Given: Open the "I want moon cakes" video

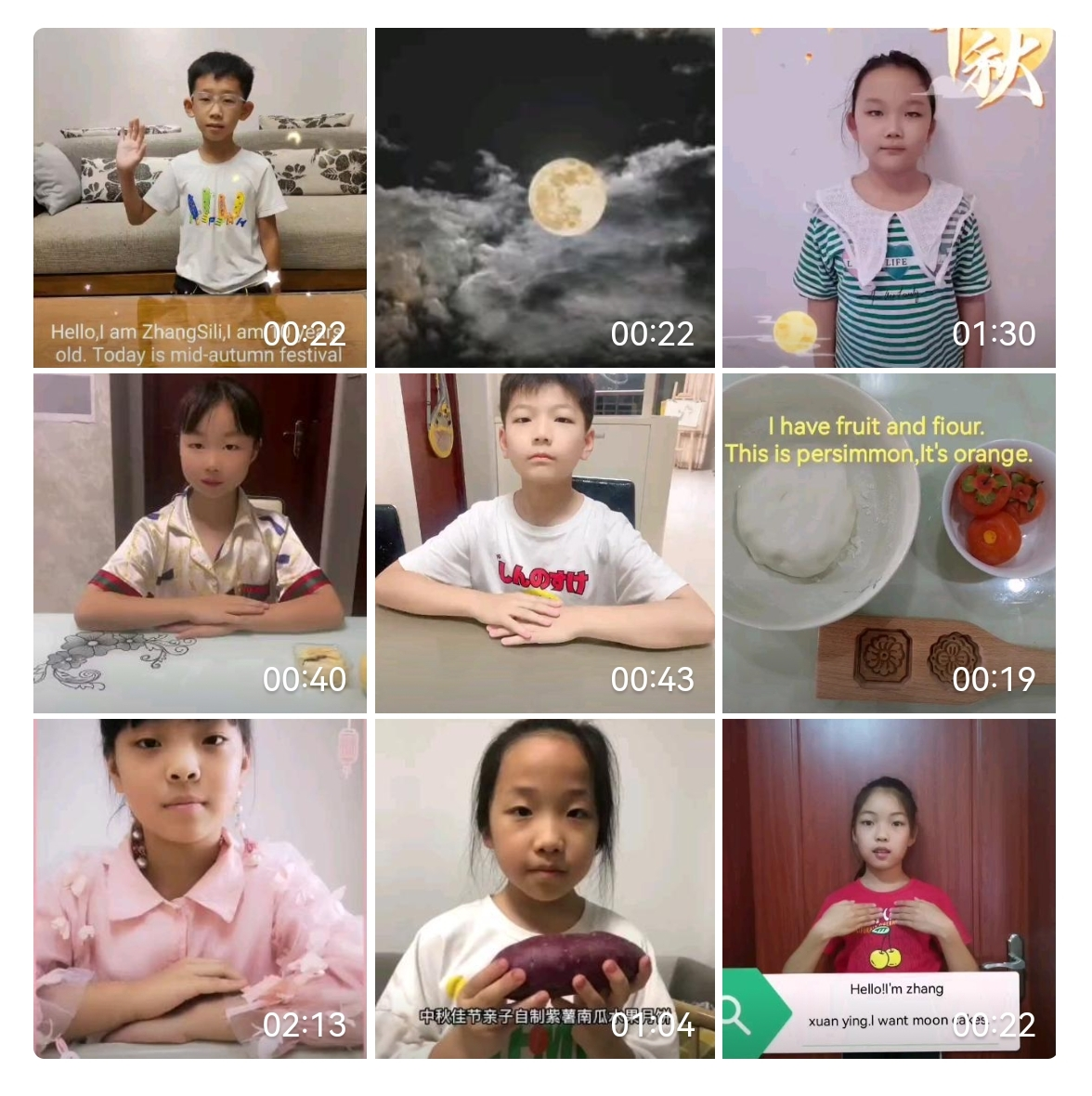Looking at the screenshot, I should tap(889, 889).
